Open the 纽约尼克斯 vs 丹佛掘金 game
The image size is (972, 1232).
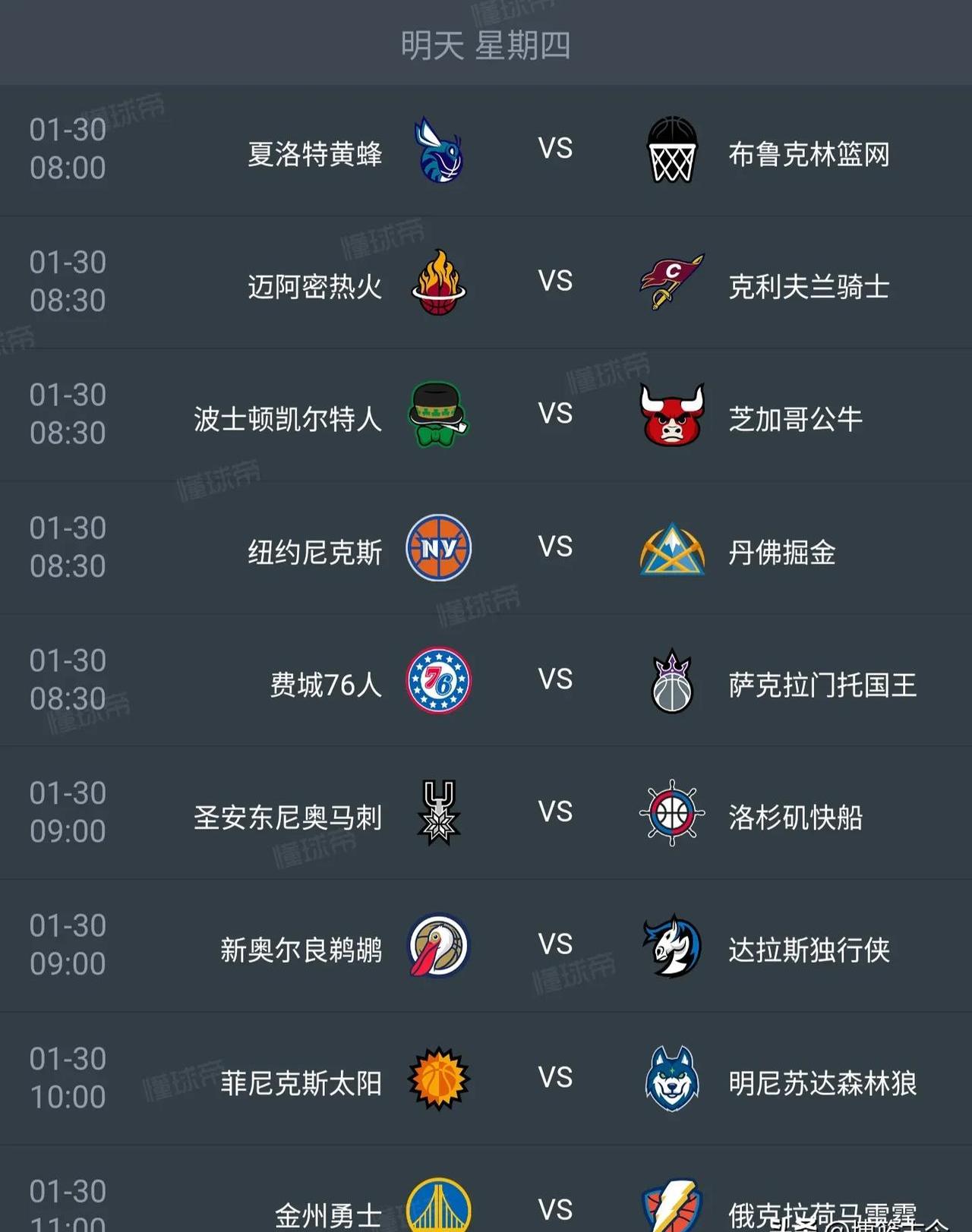coord(555,547)
